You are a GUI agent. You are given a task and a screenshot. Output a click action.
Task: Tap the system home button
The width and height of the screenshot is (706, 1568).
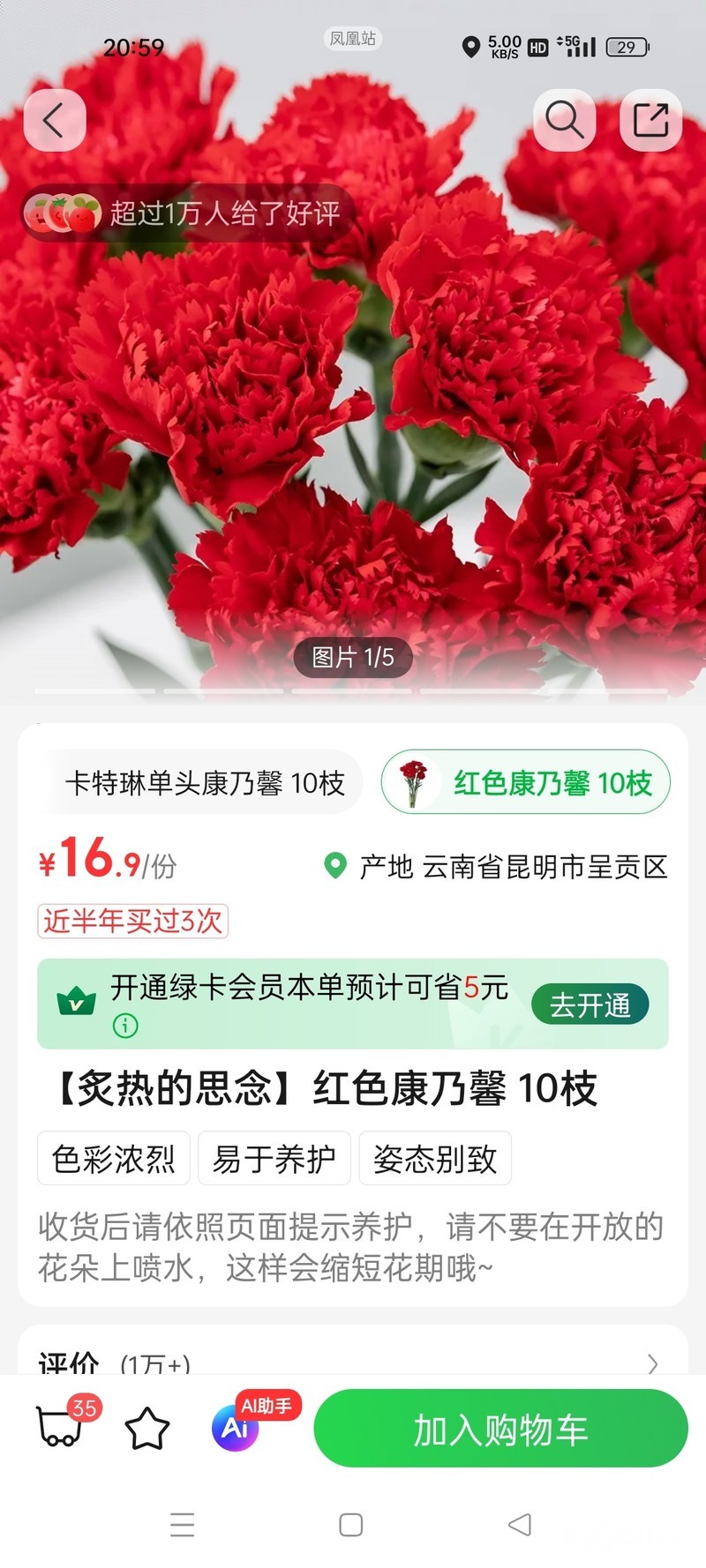click(351, 1525)
